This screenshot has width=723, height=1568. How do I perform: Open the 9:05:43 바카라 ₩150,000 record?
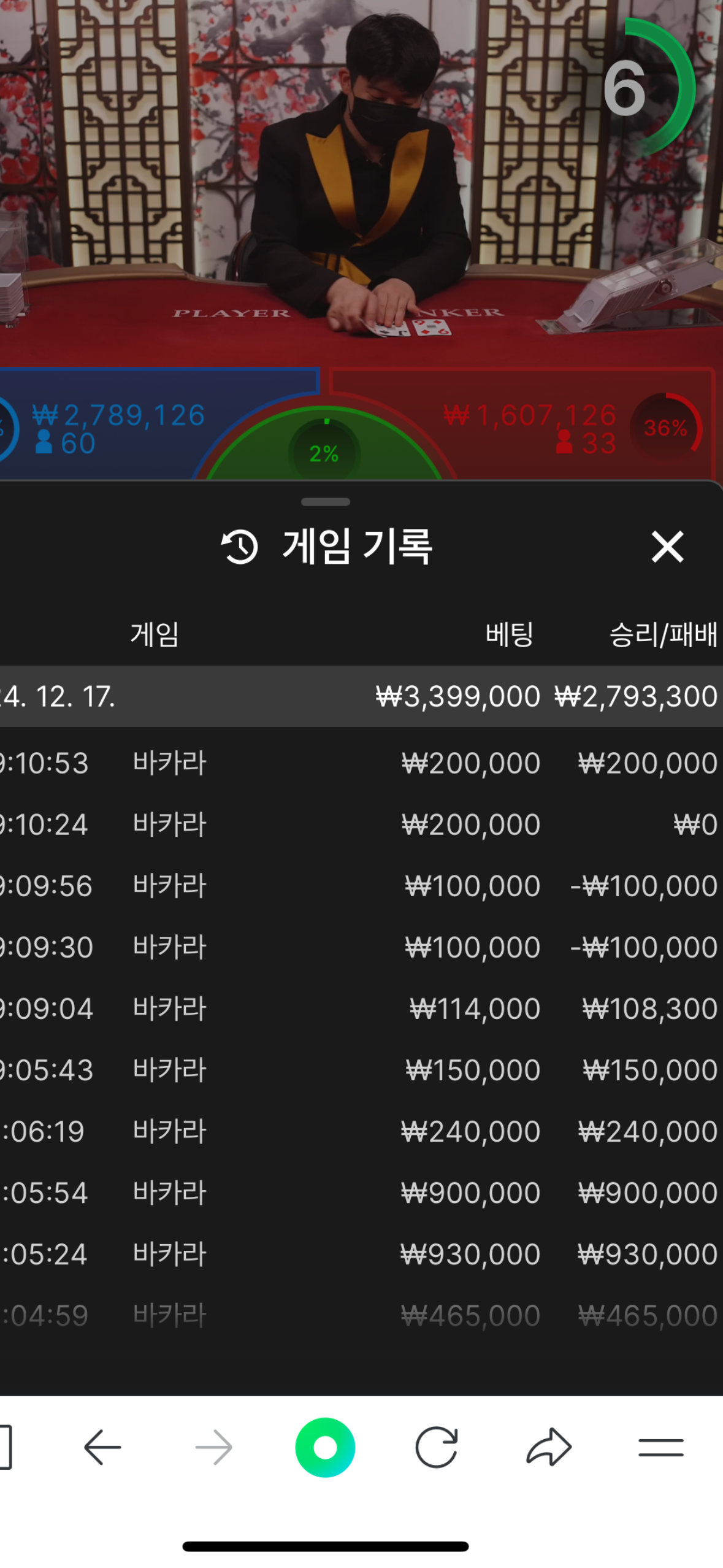point(361,1070)
